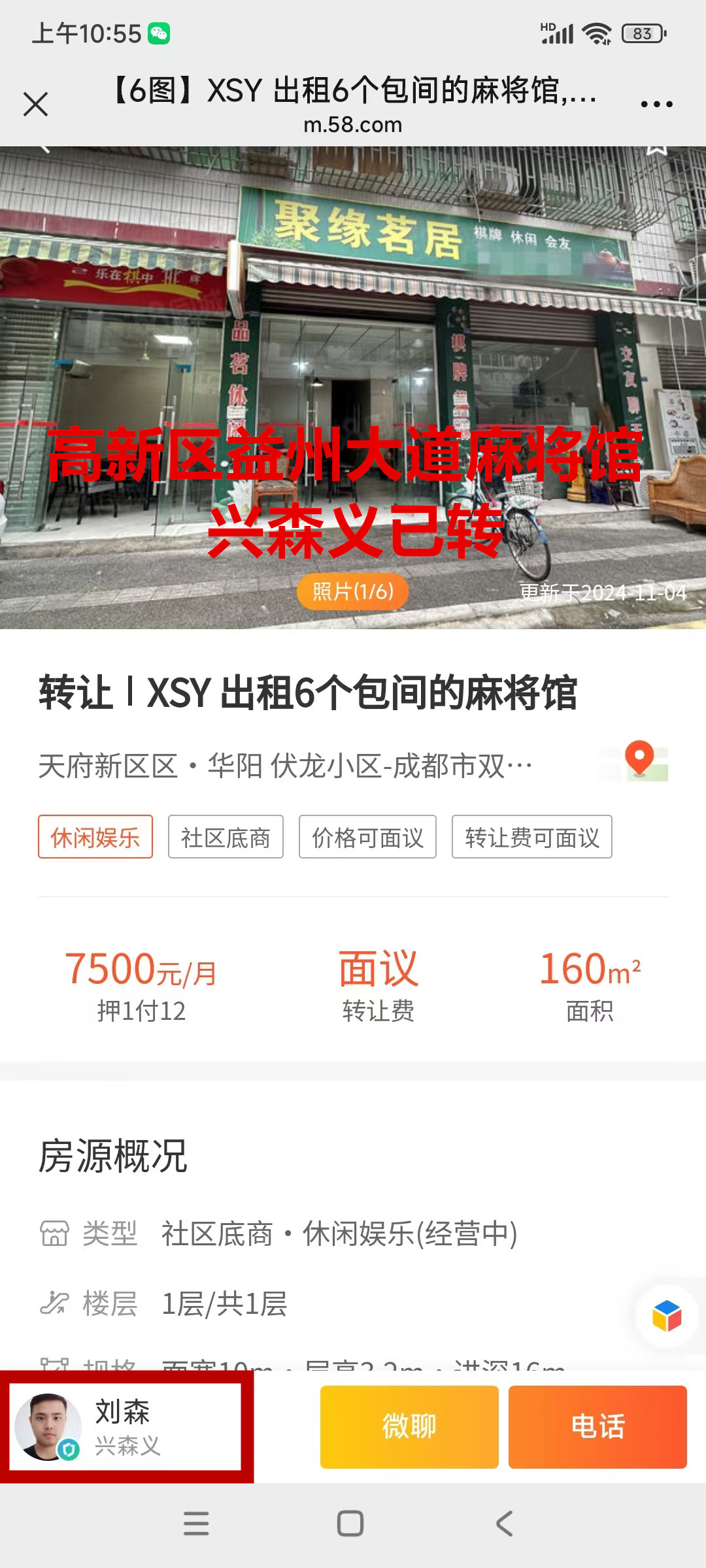706x1568 pixels.
Task: Call the agent via 电话 button
Action: [597, 1428]
